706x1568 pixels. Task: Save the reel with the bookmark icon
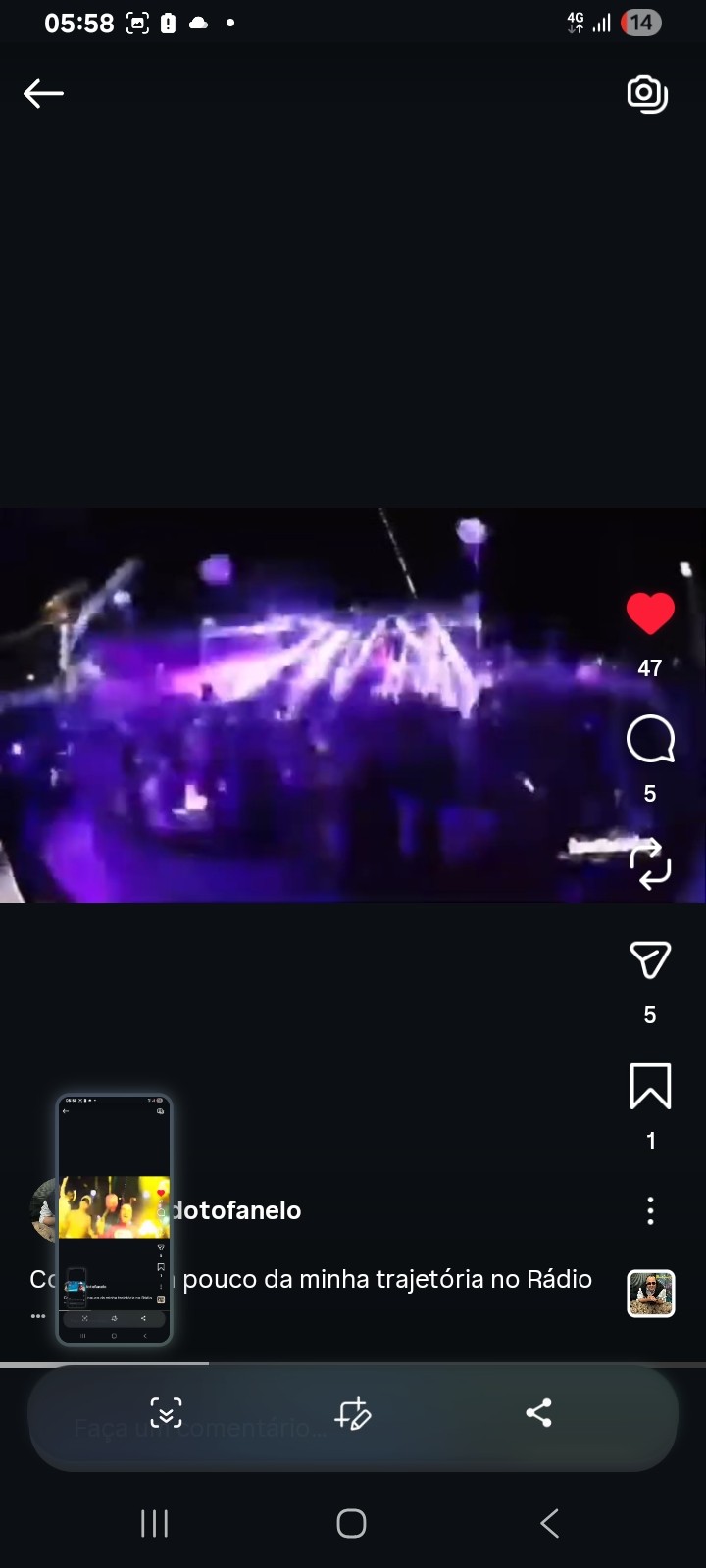[x=650, y=1087]
